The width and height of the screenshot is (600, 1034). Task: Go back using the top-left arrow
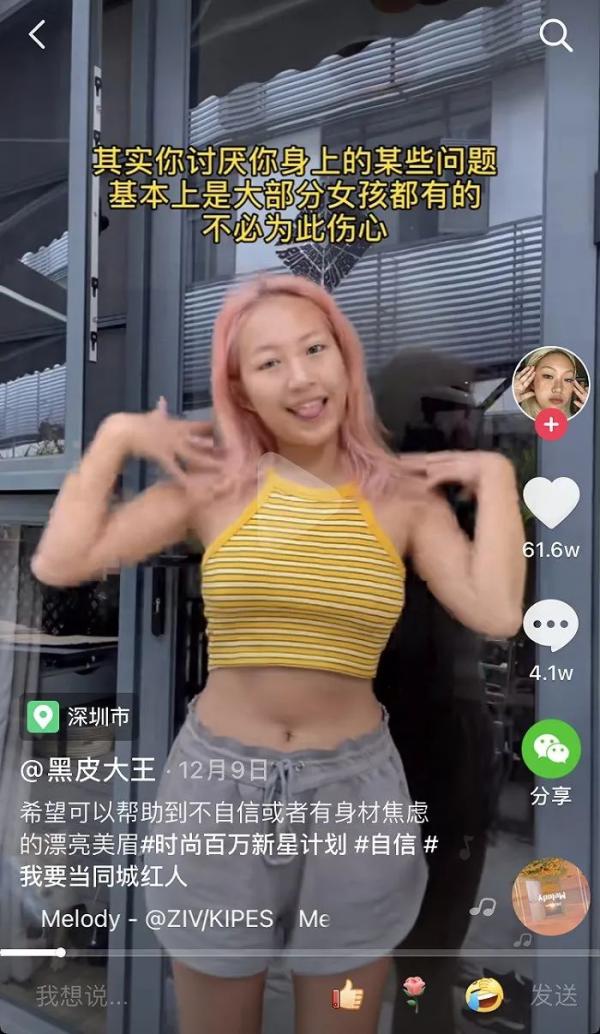(x=37, y=34)
